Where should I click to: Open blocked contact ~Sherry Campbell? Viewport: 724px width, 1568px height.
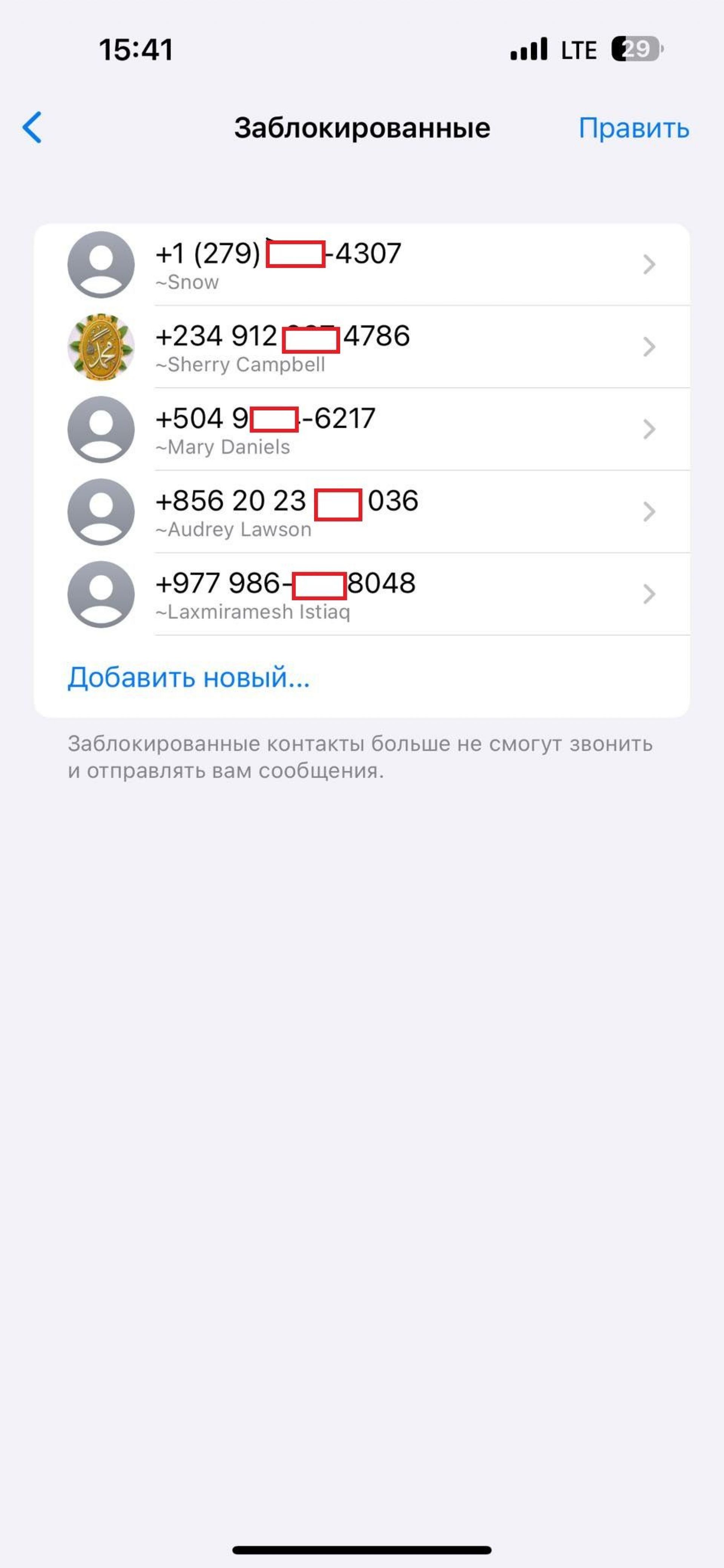coord(362,347)
